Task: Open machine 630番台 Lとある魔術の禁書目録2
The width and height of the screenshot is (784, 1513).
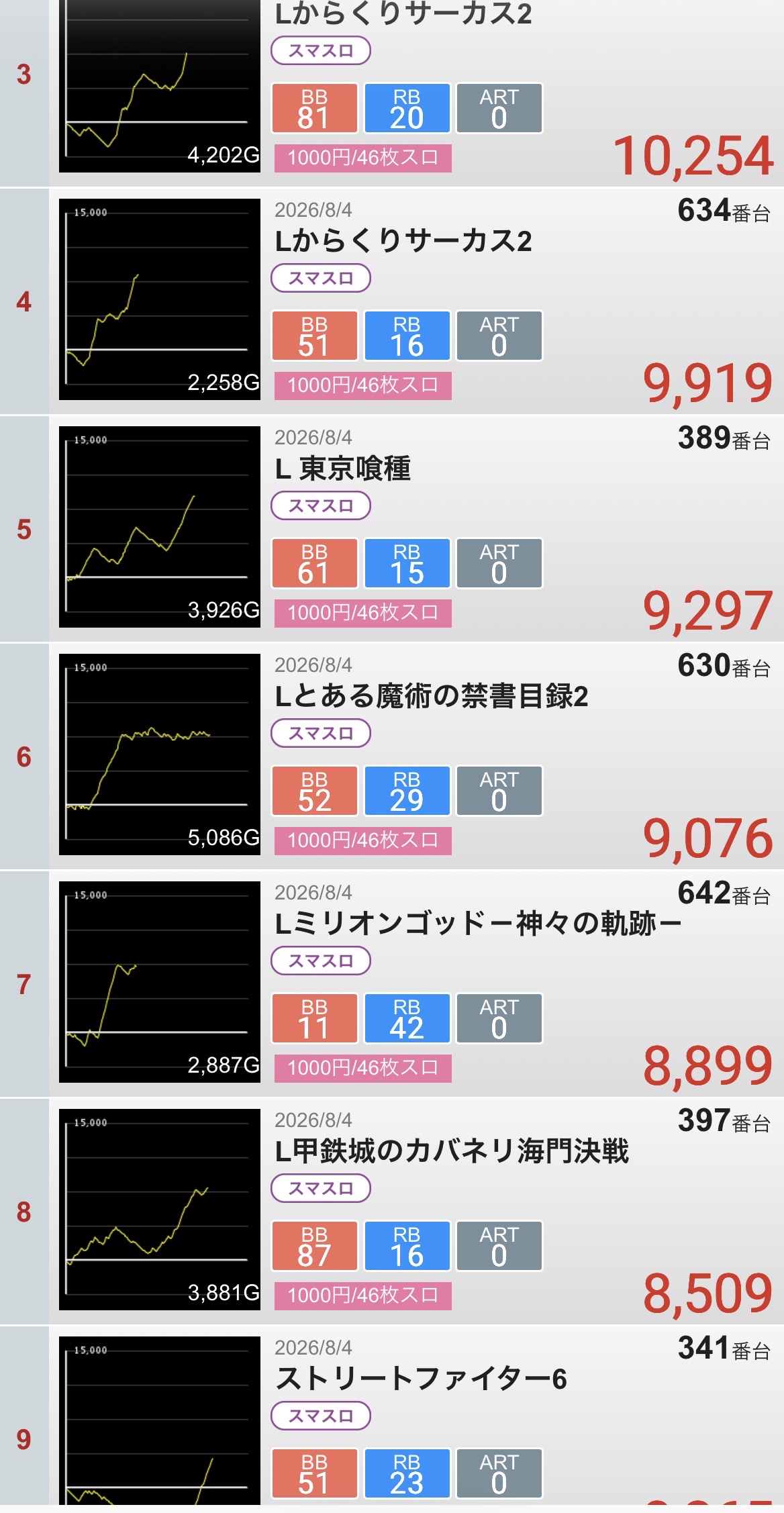Action: coord(392,756)
